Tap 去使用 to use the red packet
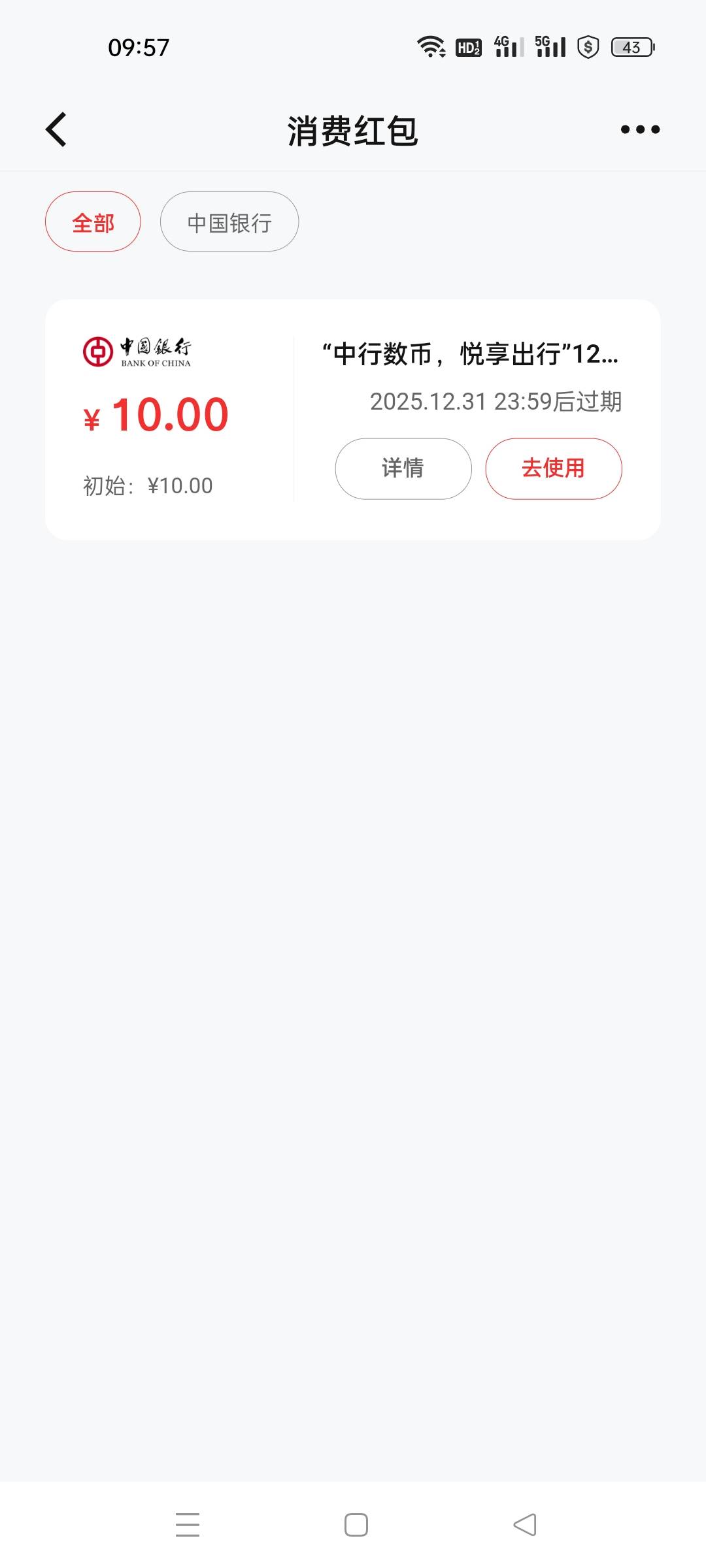Image resolution: width=706 pixels, height=1568 pixels. 553,468
